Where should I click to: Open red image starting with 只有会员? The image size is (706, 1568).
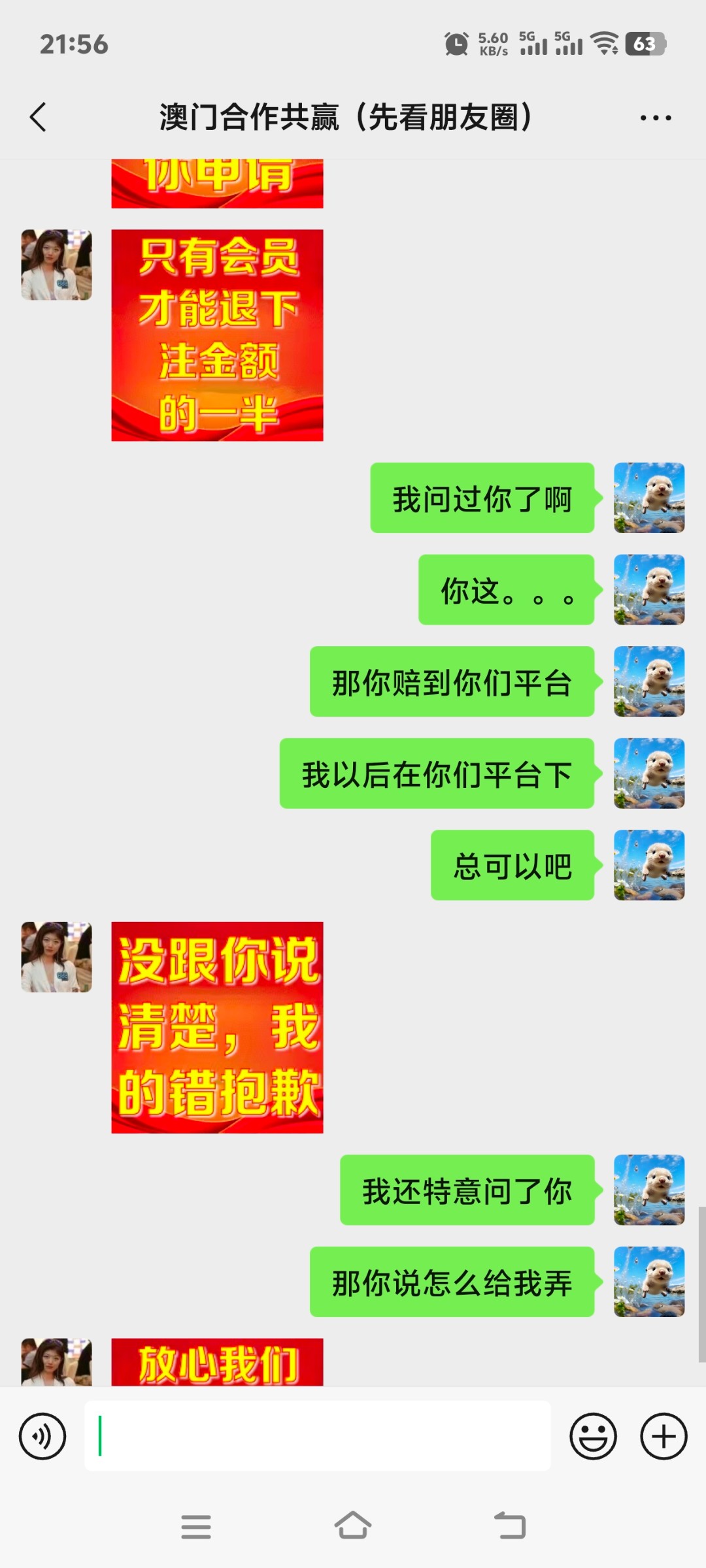point(217,335)
